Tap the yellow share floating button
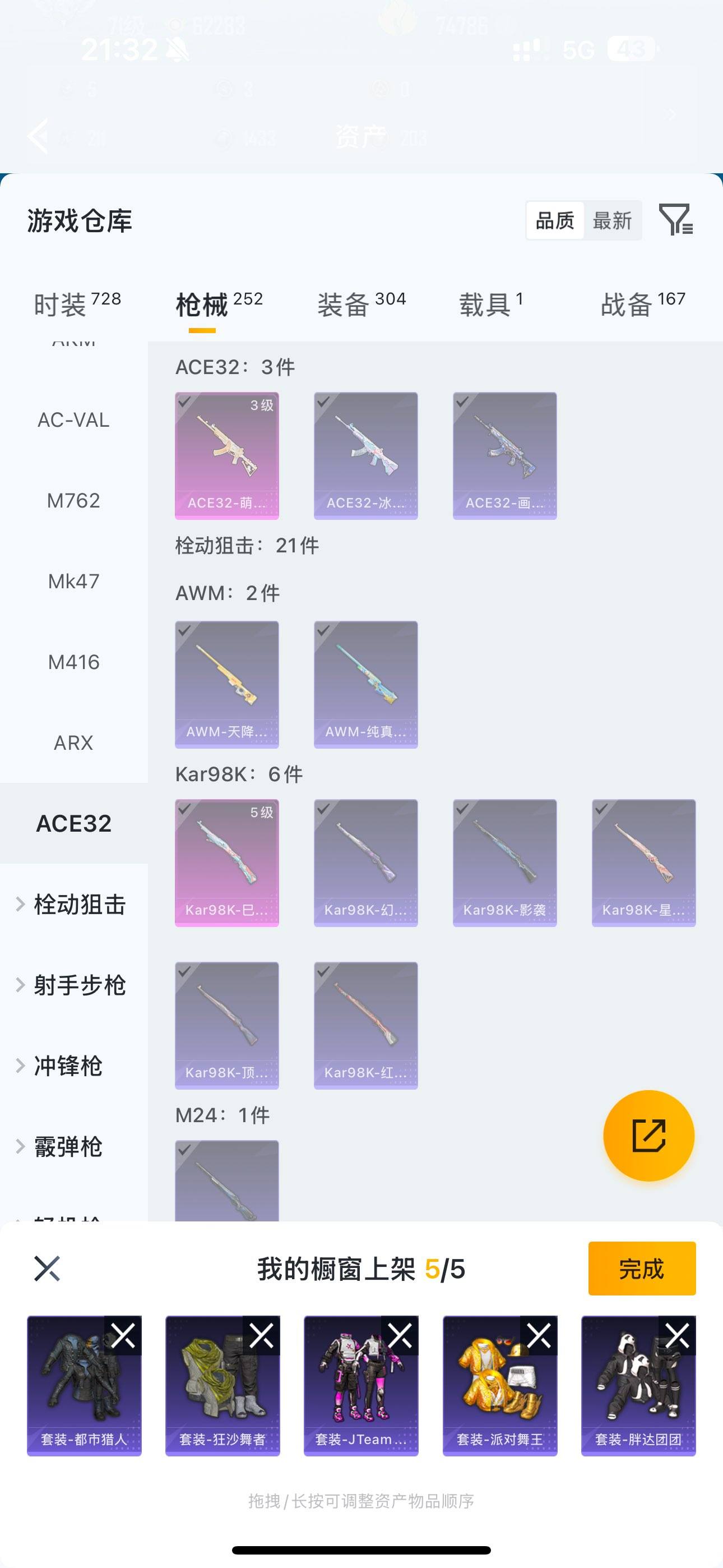The height and width of the screenshot is (1568, 723). click(x=649, y=1136)
